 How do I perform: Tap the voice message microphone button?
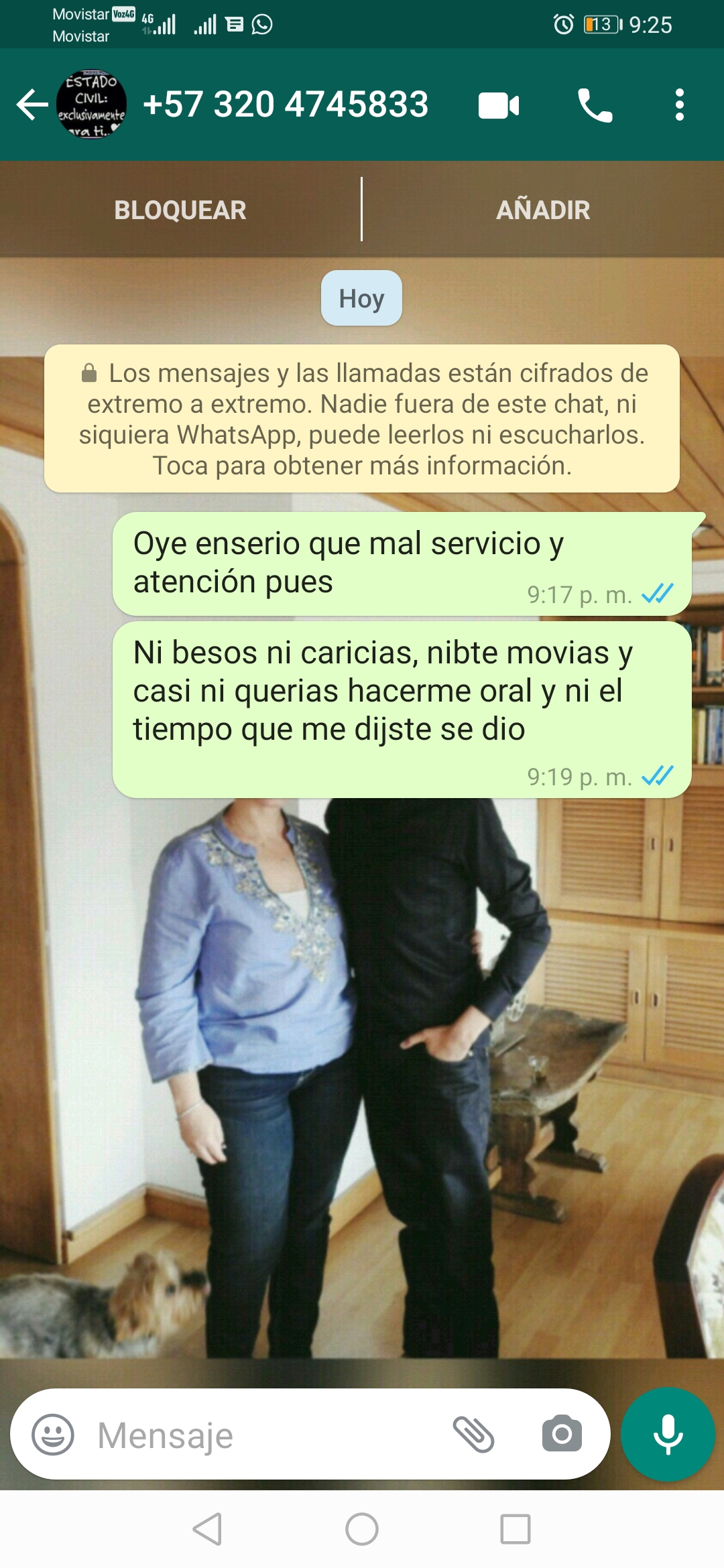pyautogui.click(x=668, y=1434)
